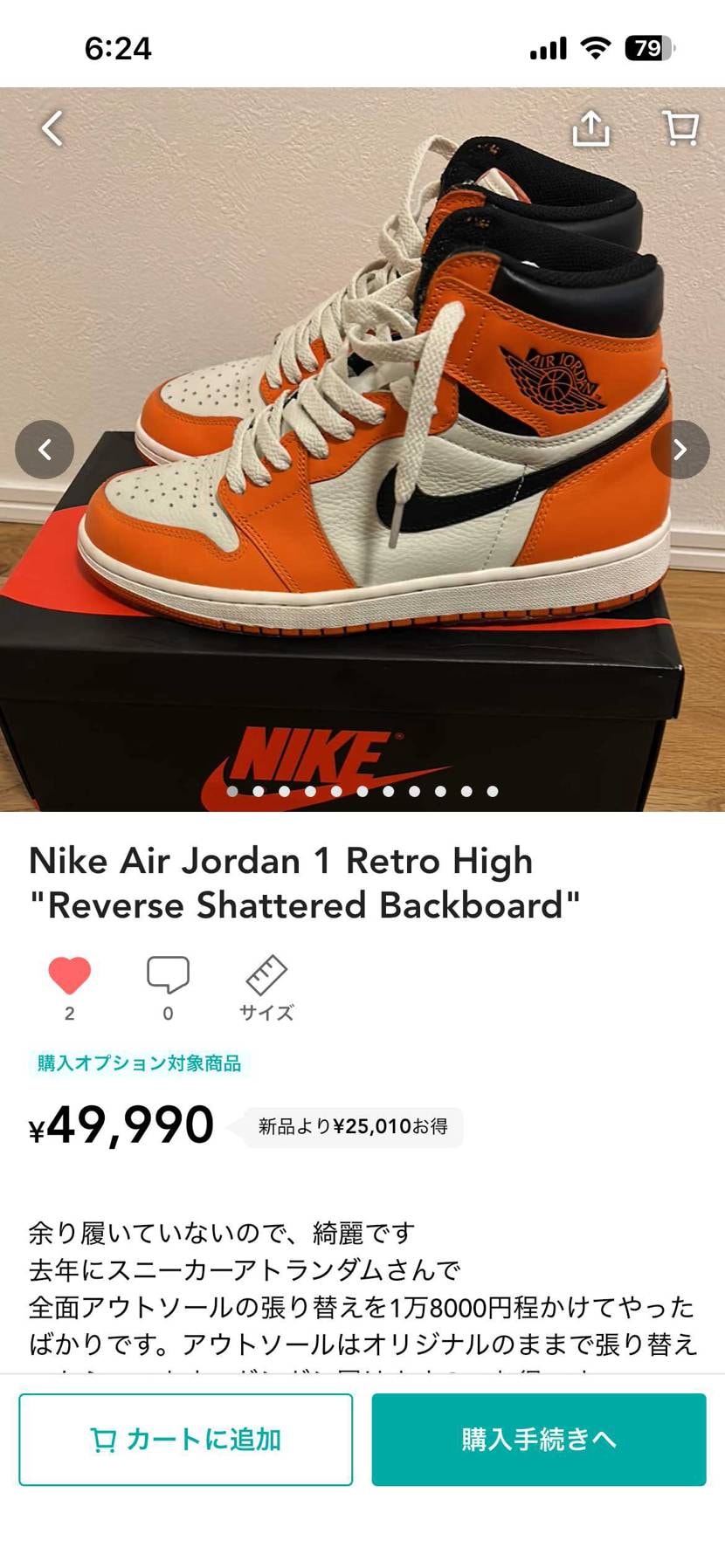Go back using the top-left arrow
Viewport: 725px width, 1568px height.
coord(52,128)
